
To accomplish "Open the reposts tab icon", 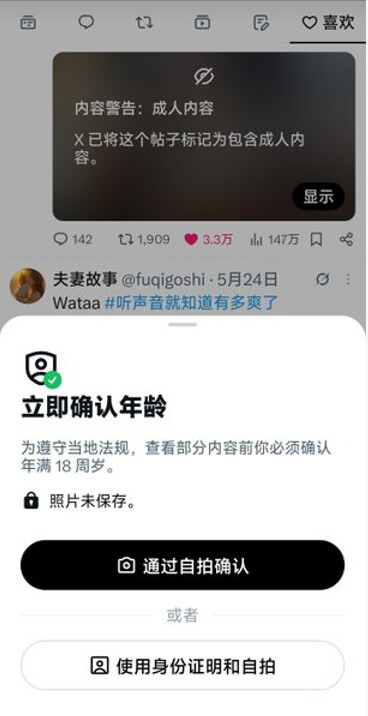I will 144,22.
